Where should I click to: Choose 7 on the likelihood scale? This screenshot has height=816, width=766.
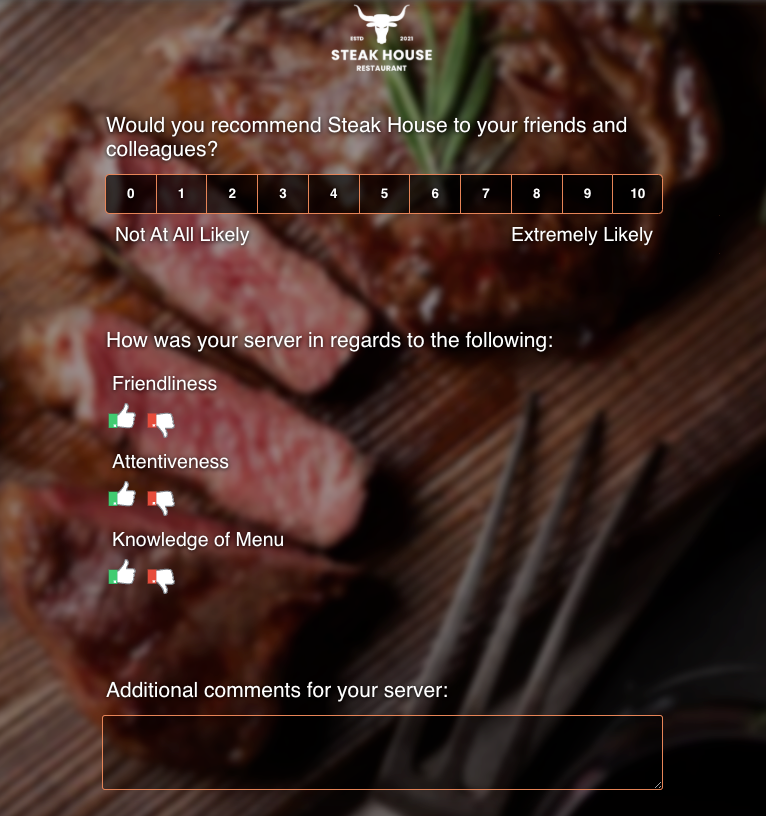(485, 194)
